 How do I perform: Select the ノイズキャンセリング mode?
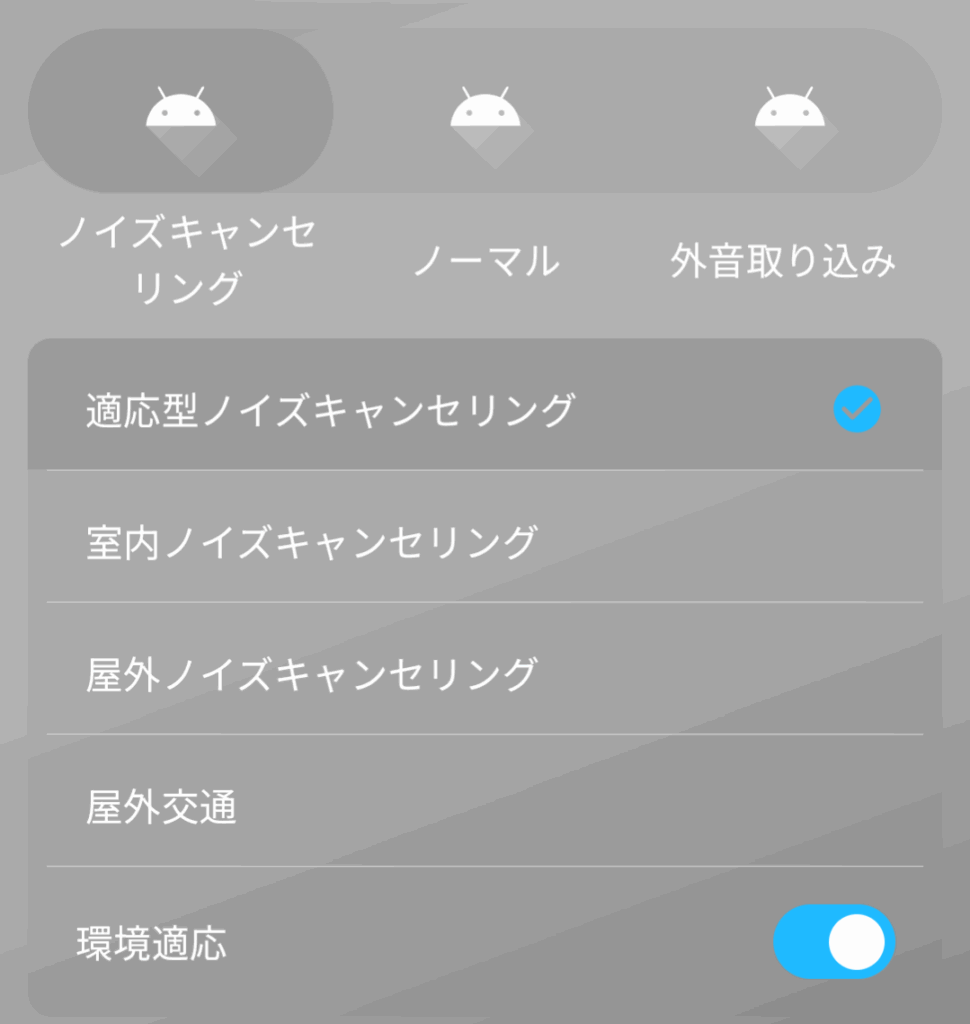(x=181, y=111)
